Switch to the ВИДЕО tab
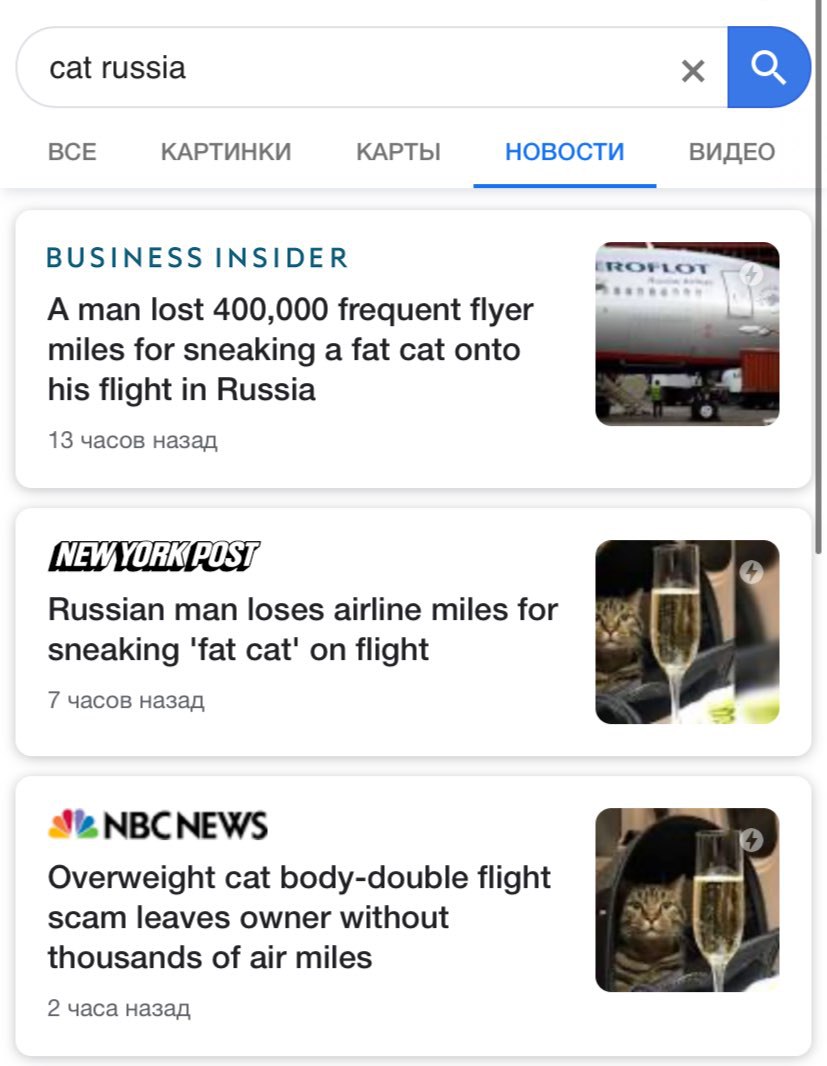Image resolution: width=827 pixels, height=1066 pixels. point(731,152)
